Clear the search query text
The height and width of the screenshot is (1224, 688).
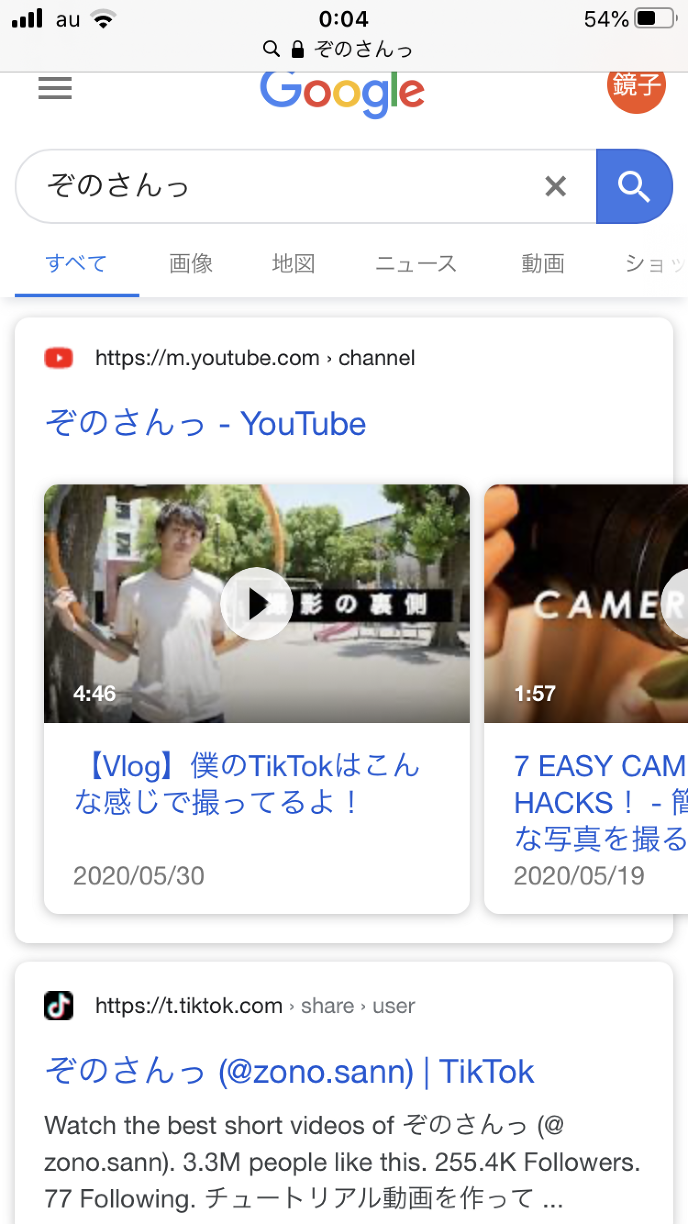point(555,186)
